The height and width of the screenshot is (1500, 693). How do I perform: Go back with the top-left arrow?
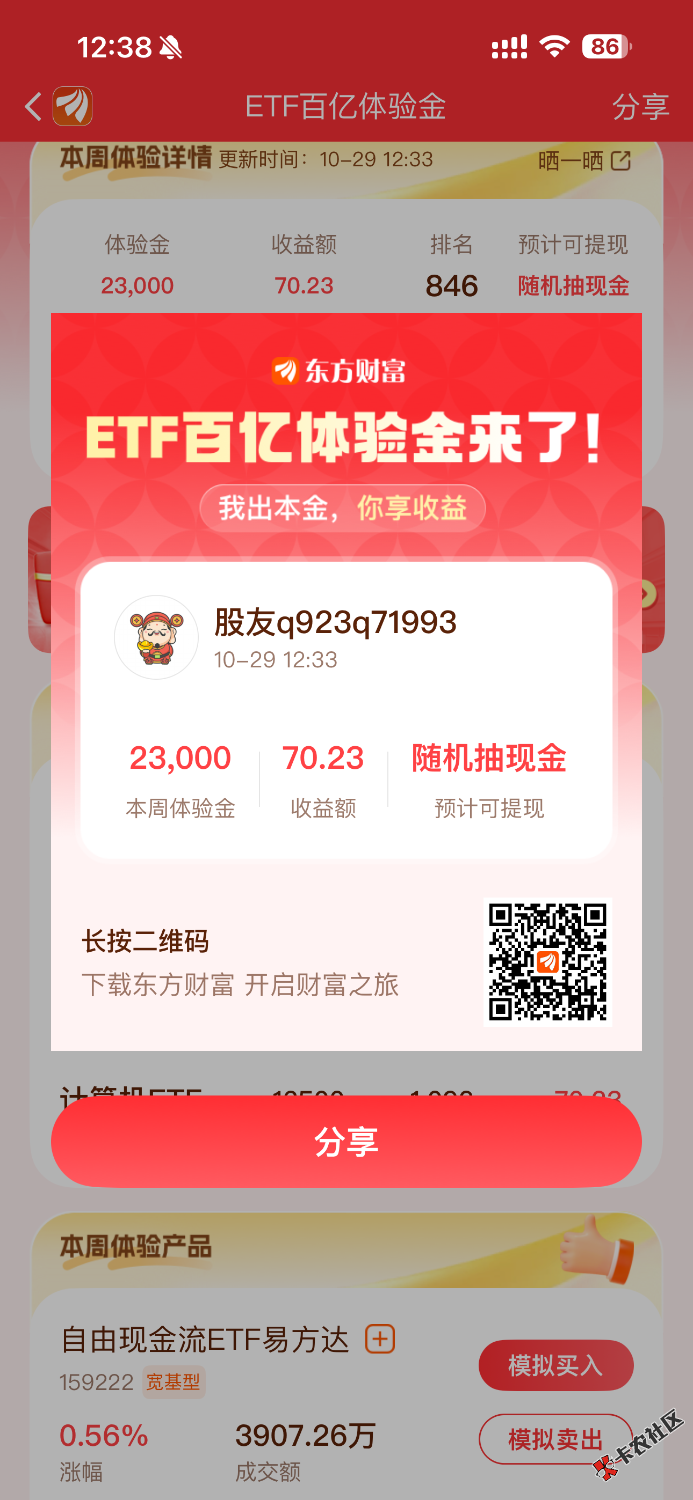point(33,106)
